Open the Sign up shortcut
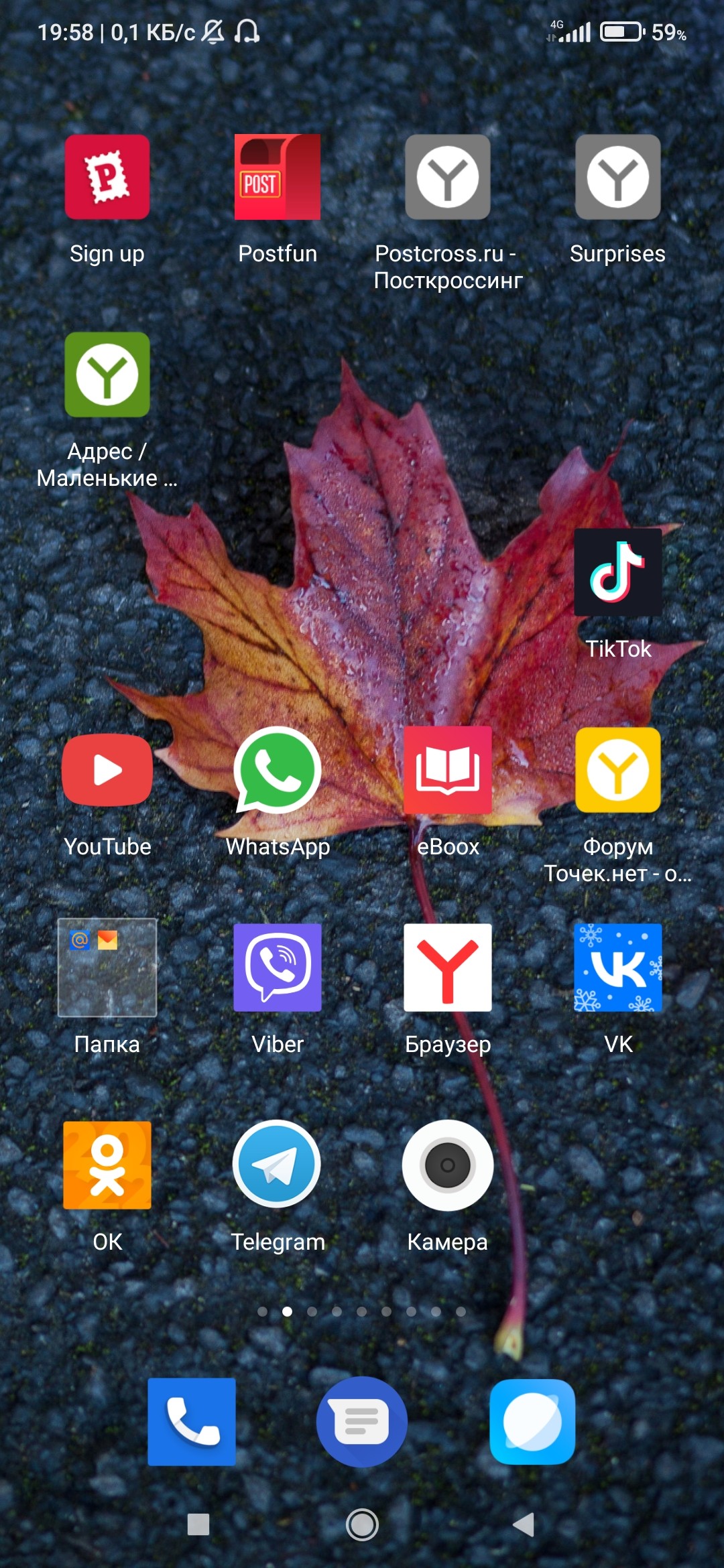Image resolution: width=724 pixels, height=1568 pixels. (107, 177)
